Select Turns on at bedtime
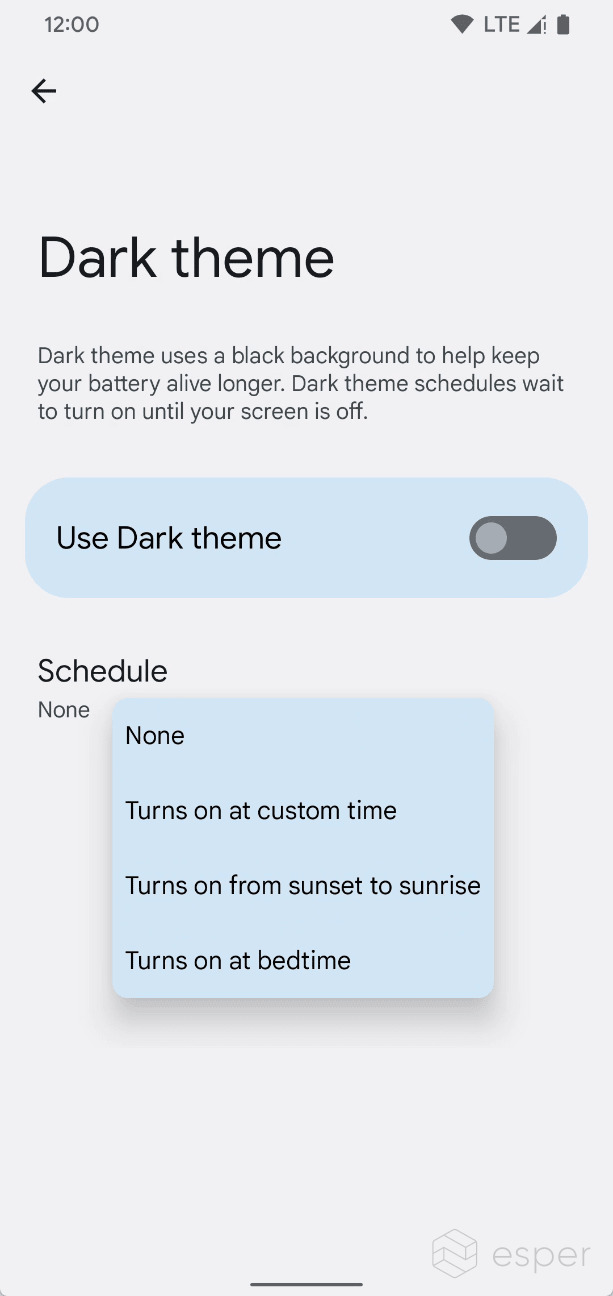613x1296 pixels. click(x=303, y=960)
